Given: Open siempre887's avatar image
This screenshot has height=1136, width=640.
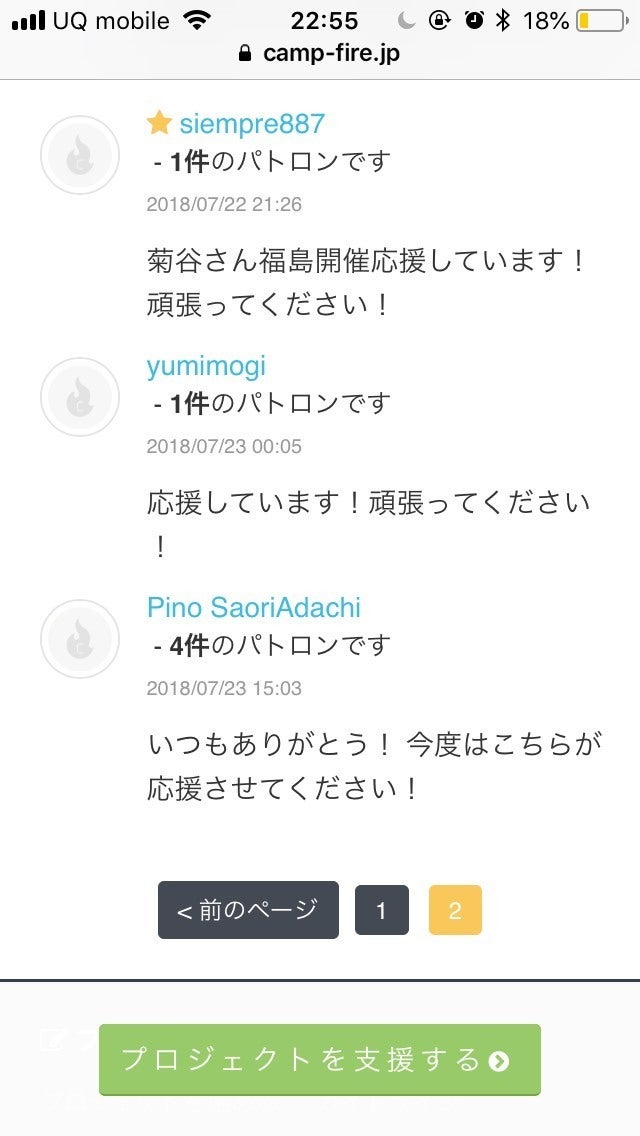Looking at the screenshot, I should pyautogui.click(x=80, y=155).
